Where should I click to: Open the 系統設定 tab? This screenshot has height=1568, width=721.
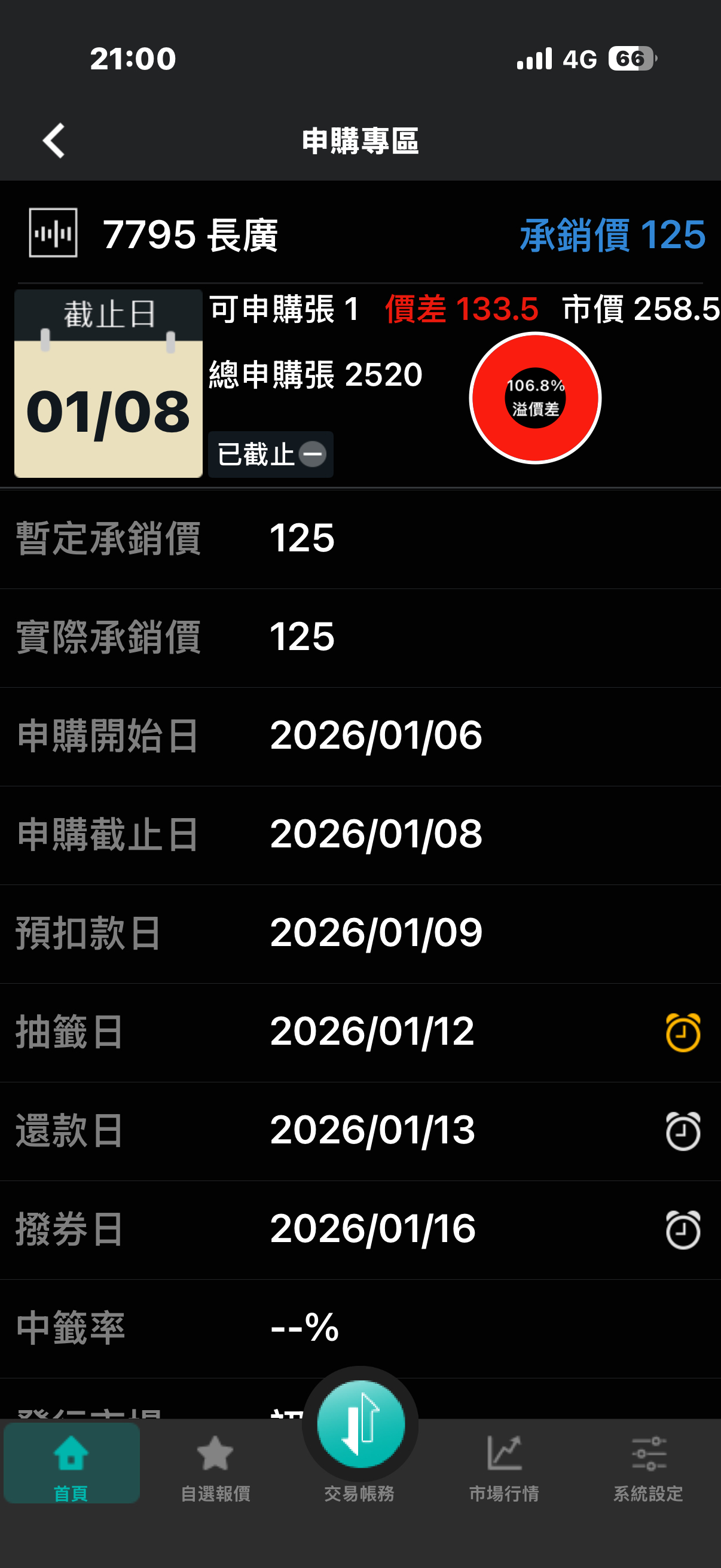[648, 1464]
